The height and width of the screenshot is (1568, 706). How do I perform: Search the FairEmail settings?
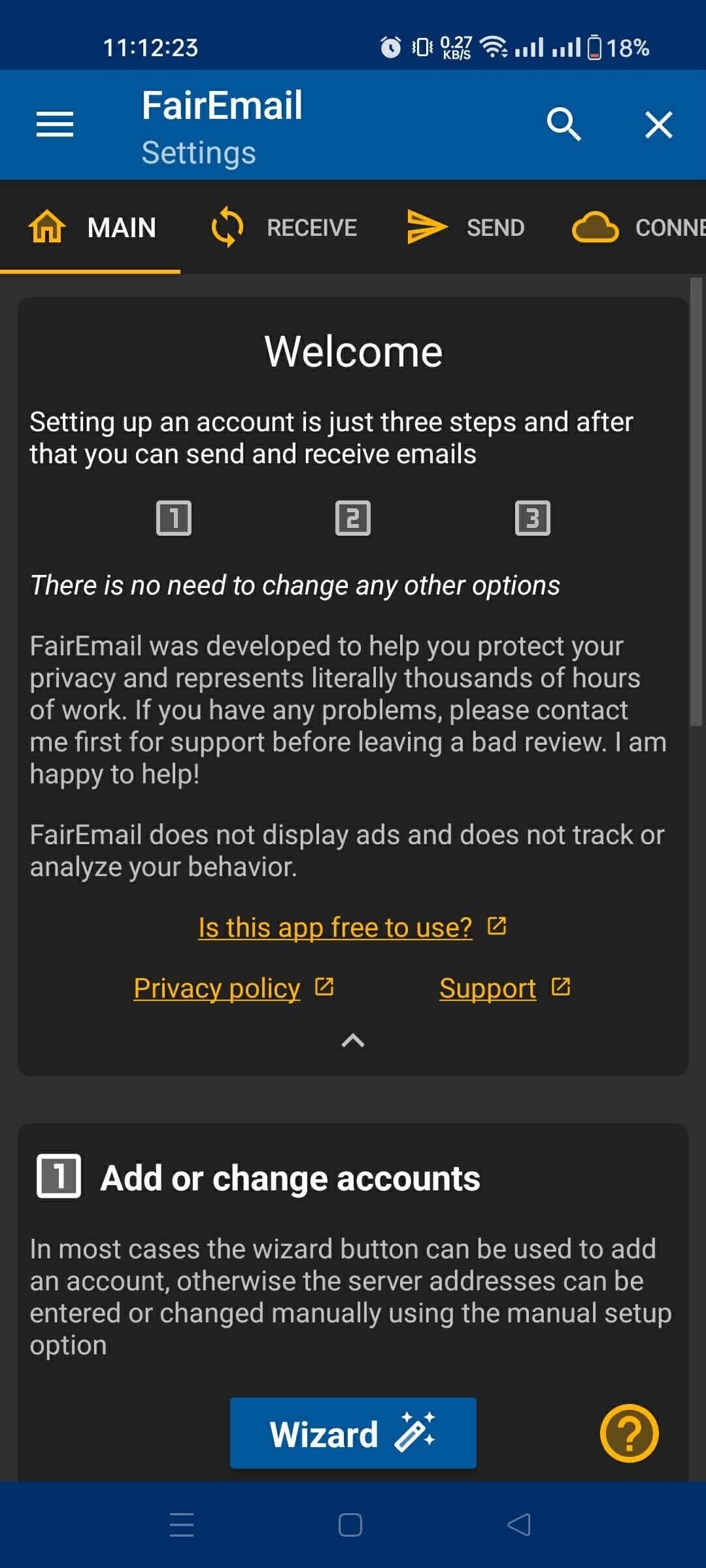point(563,124)
